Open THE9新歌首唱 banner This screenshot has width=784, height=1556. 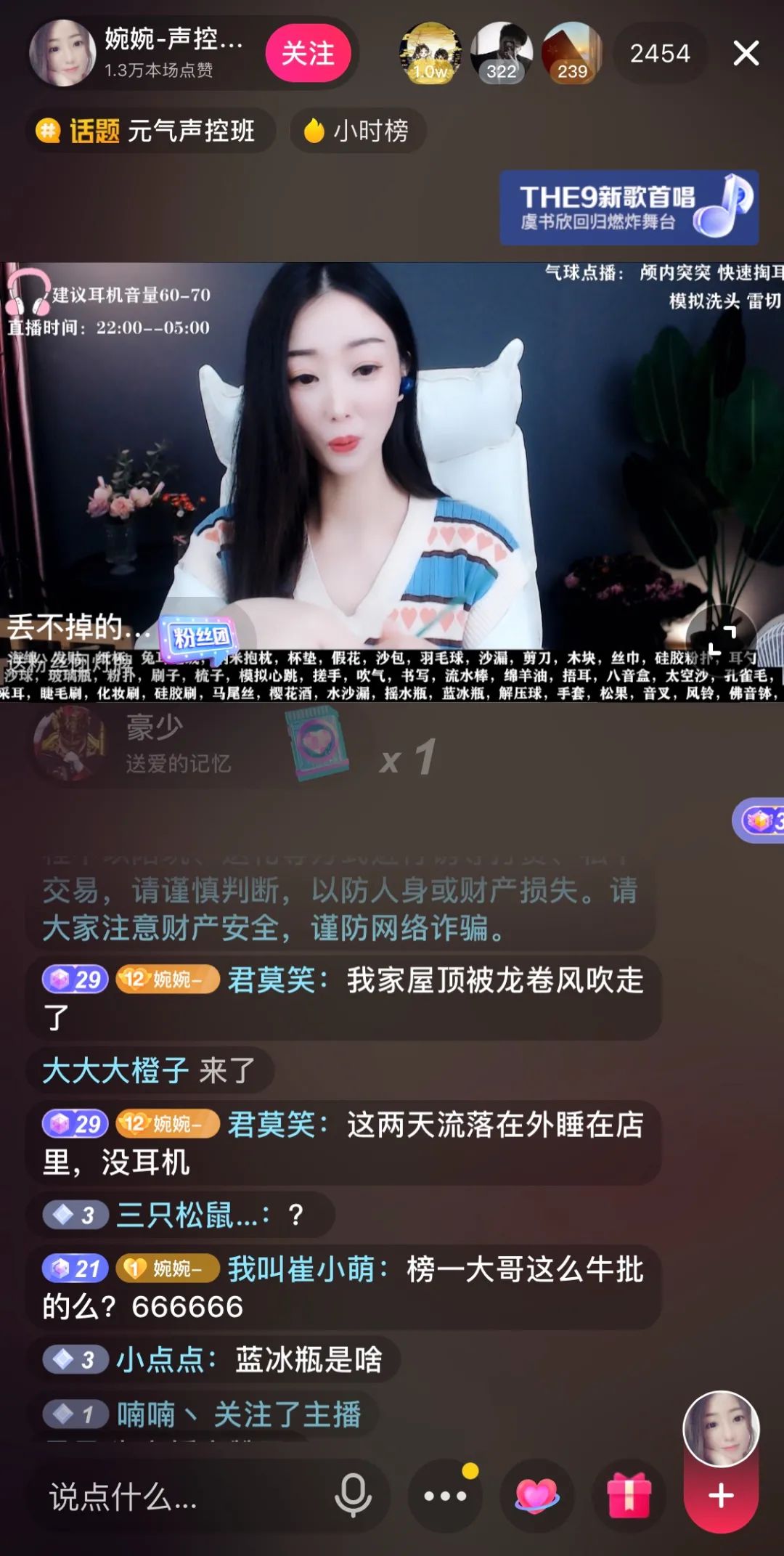[629, 208]
